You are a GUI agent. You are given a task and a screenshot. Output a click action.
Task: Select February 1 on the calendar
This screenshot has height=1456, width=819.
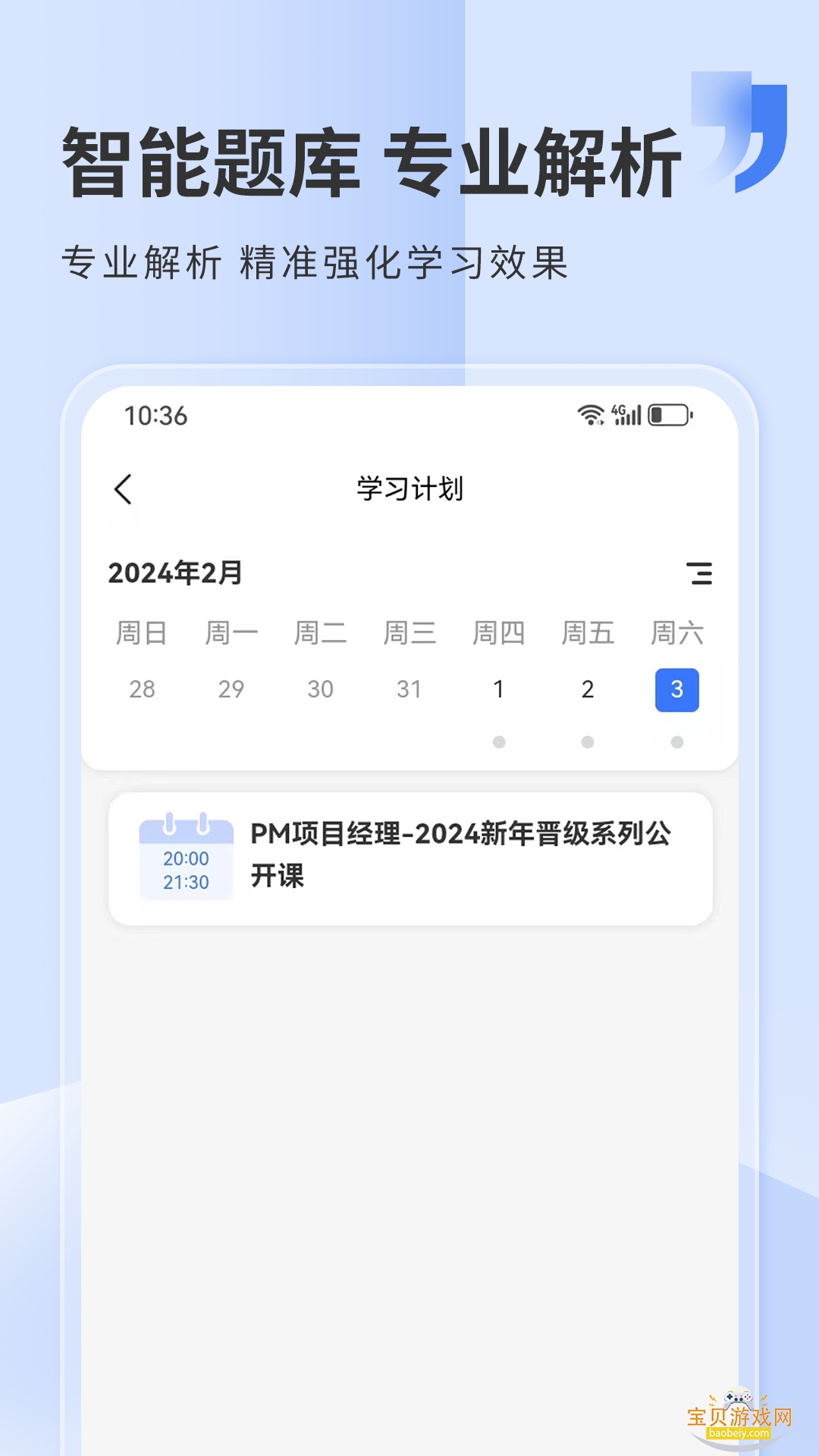point(498,689)
